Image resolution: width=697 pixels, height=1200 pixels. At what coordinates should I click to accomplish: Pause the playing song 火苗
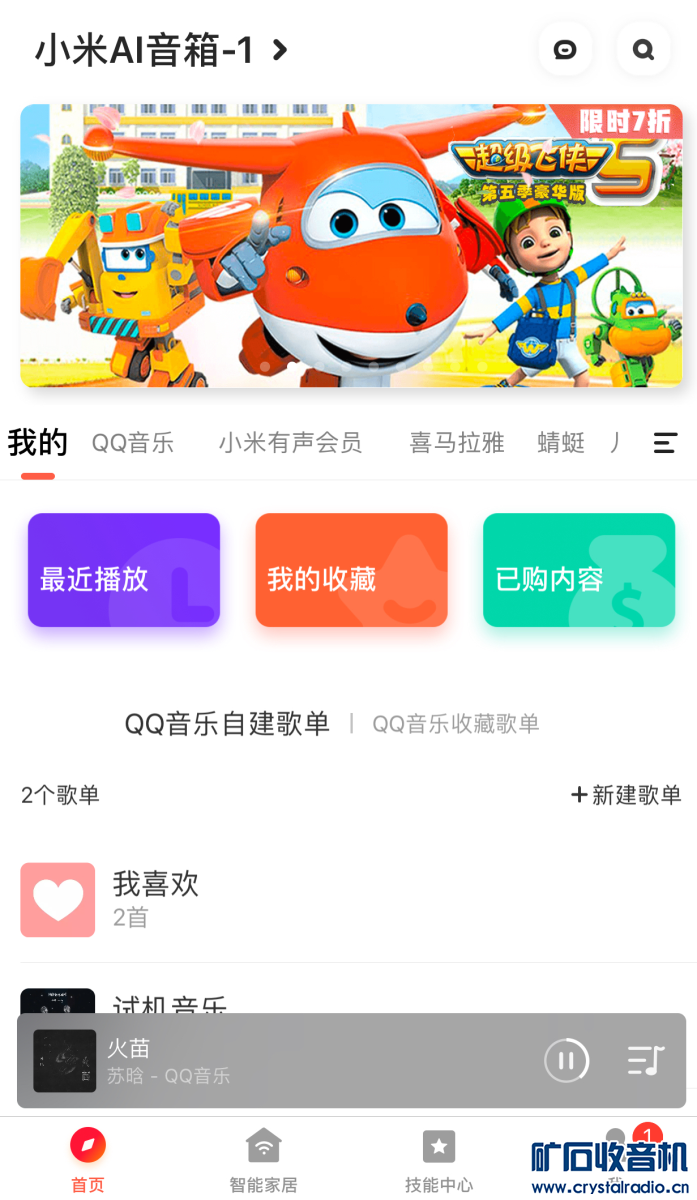pos(566,1060)
